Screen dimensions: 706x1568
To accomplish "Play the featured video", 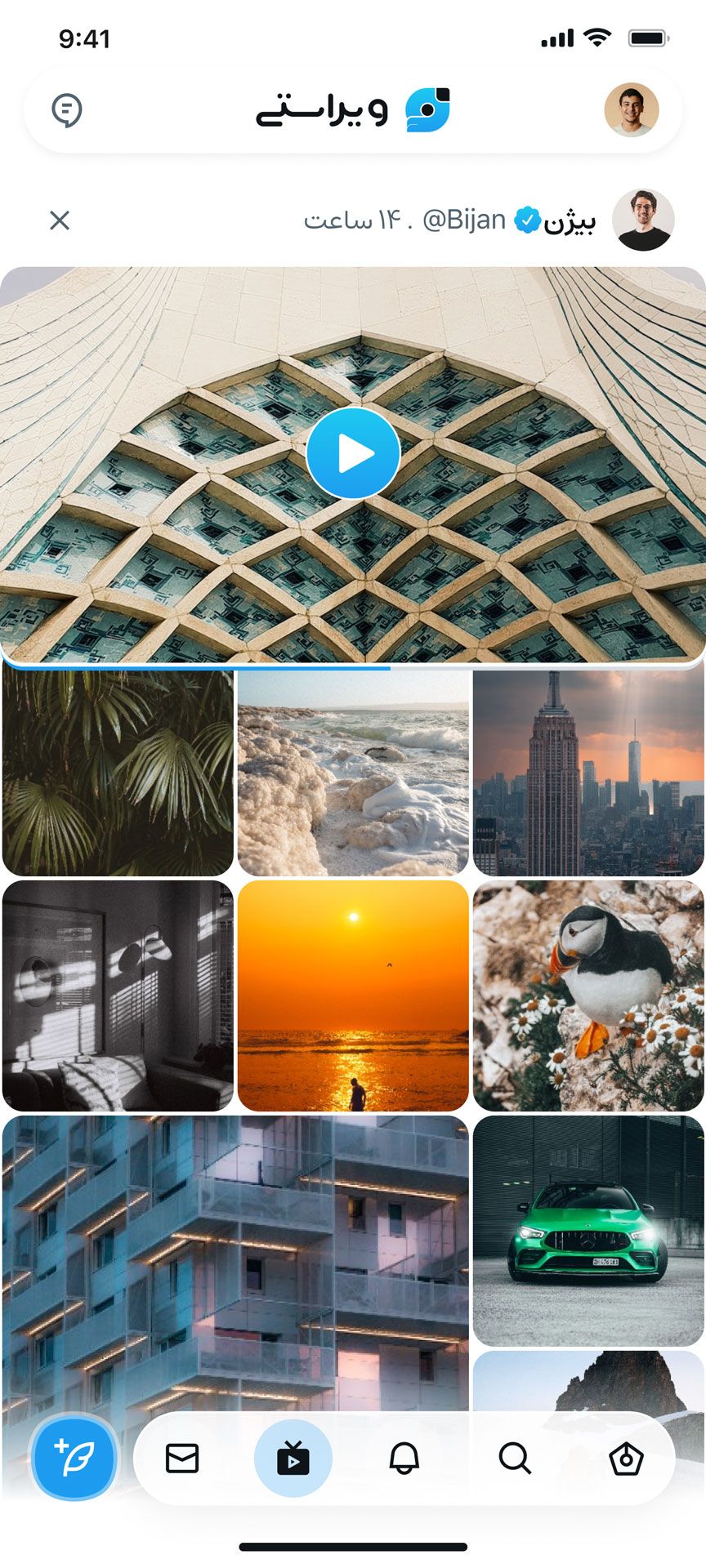I will pos(353,454).
